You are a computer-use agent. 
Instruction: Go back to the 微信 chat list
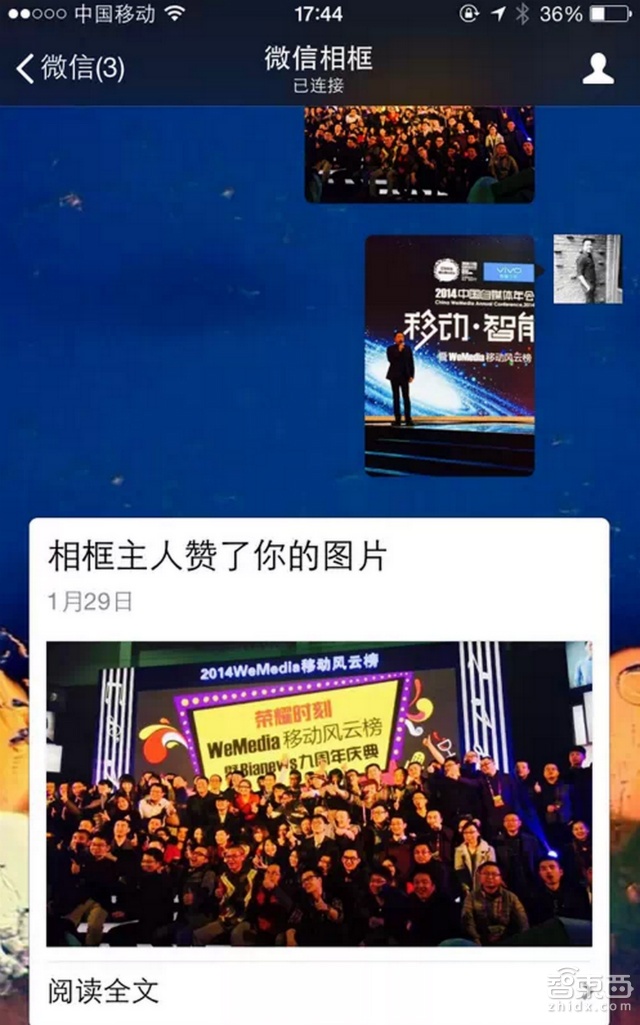70,68
